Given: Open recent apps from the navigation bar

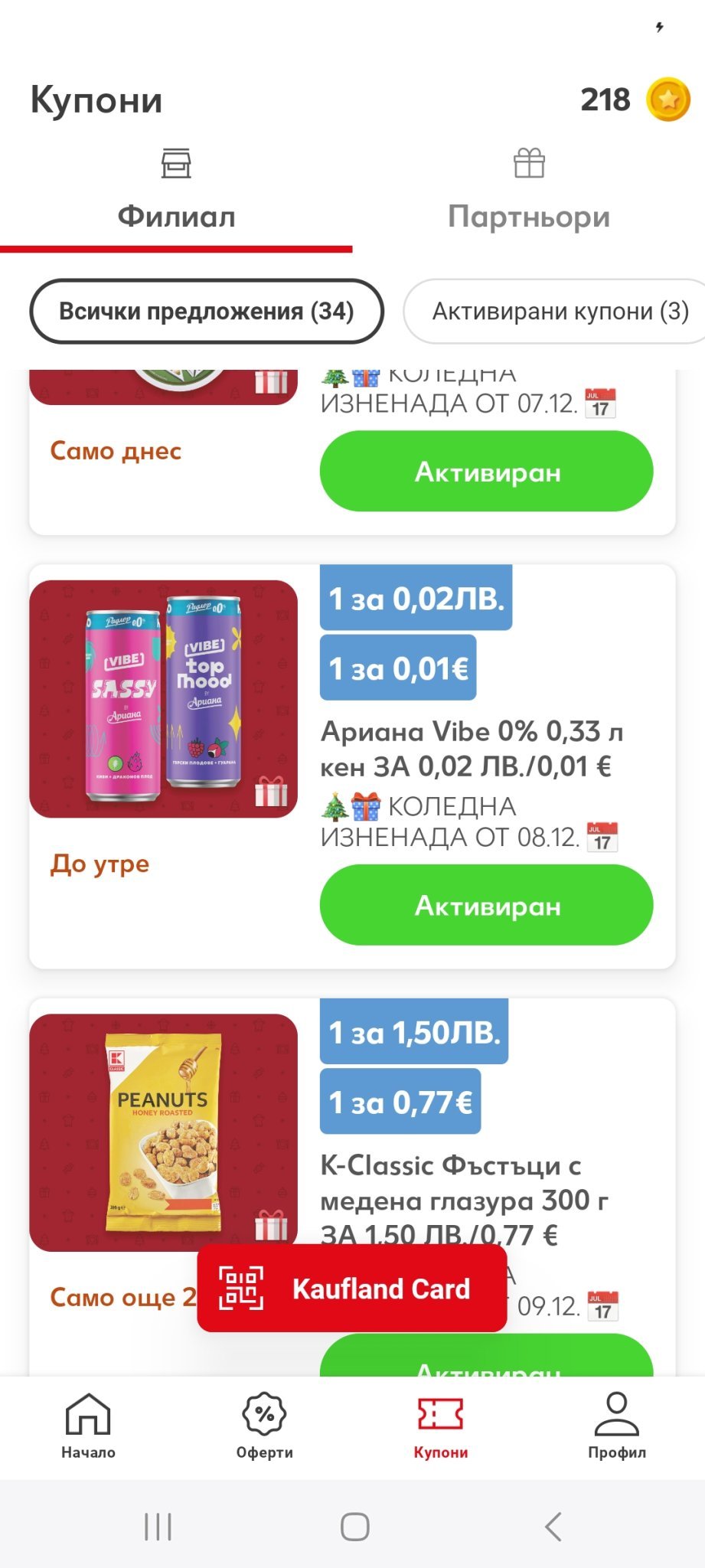Looking at the screenshot, I should pyautogui.click(x=158, y=1526).
